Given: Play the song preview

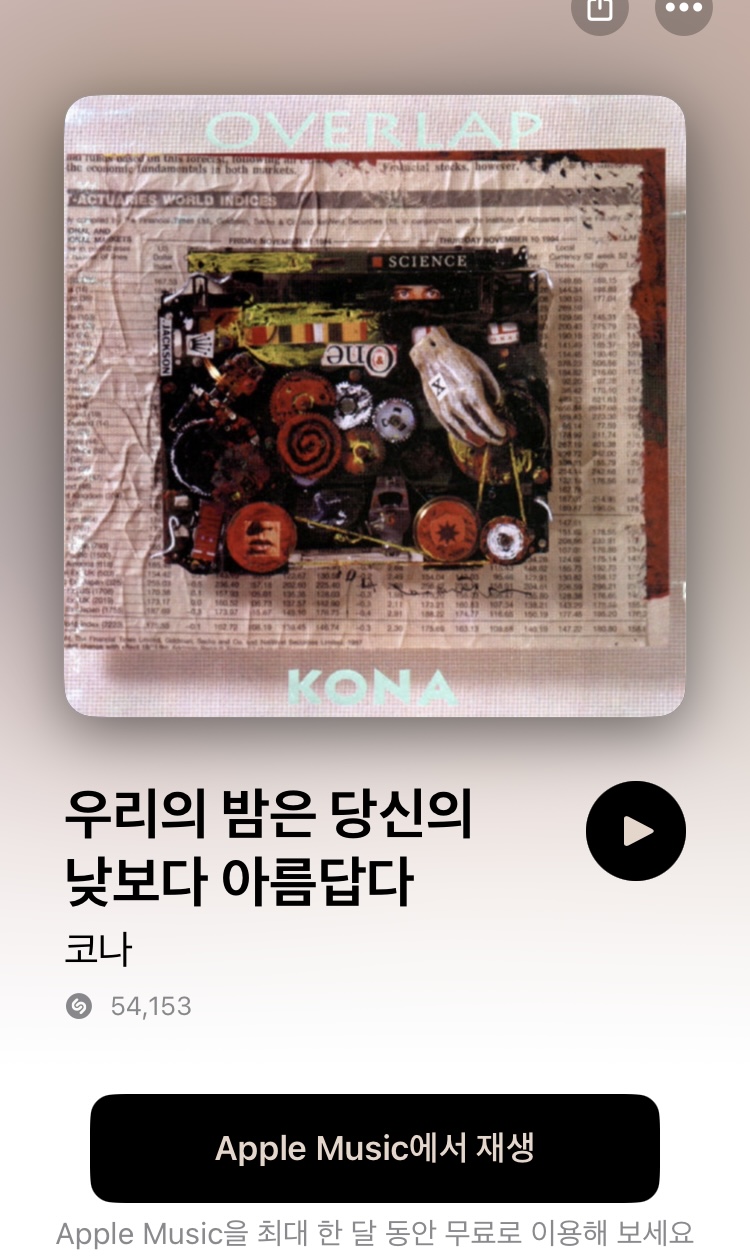Looking at the screenshot, I should (636, 831).
